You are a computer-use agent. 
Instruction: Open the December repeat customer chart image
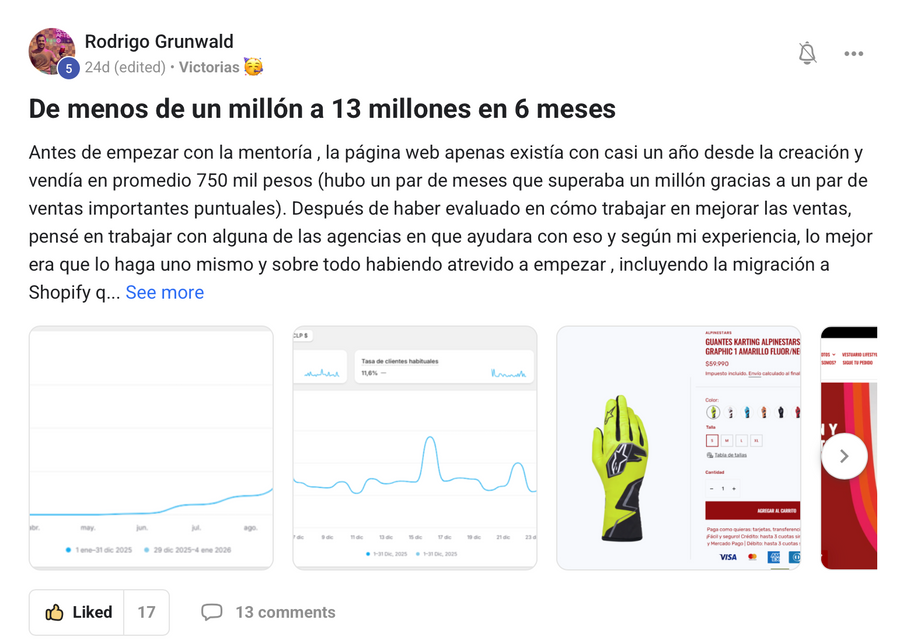415,448
